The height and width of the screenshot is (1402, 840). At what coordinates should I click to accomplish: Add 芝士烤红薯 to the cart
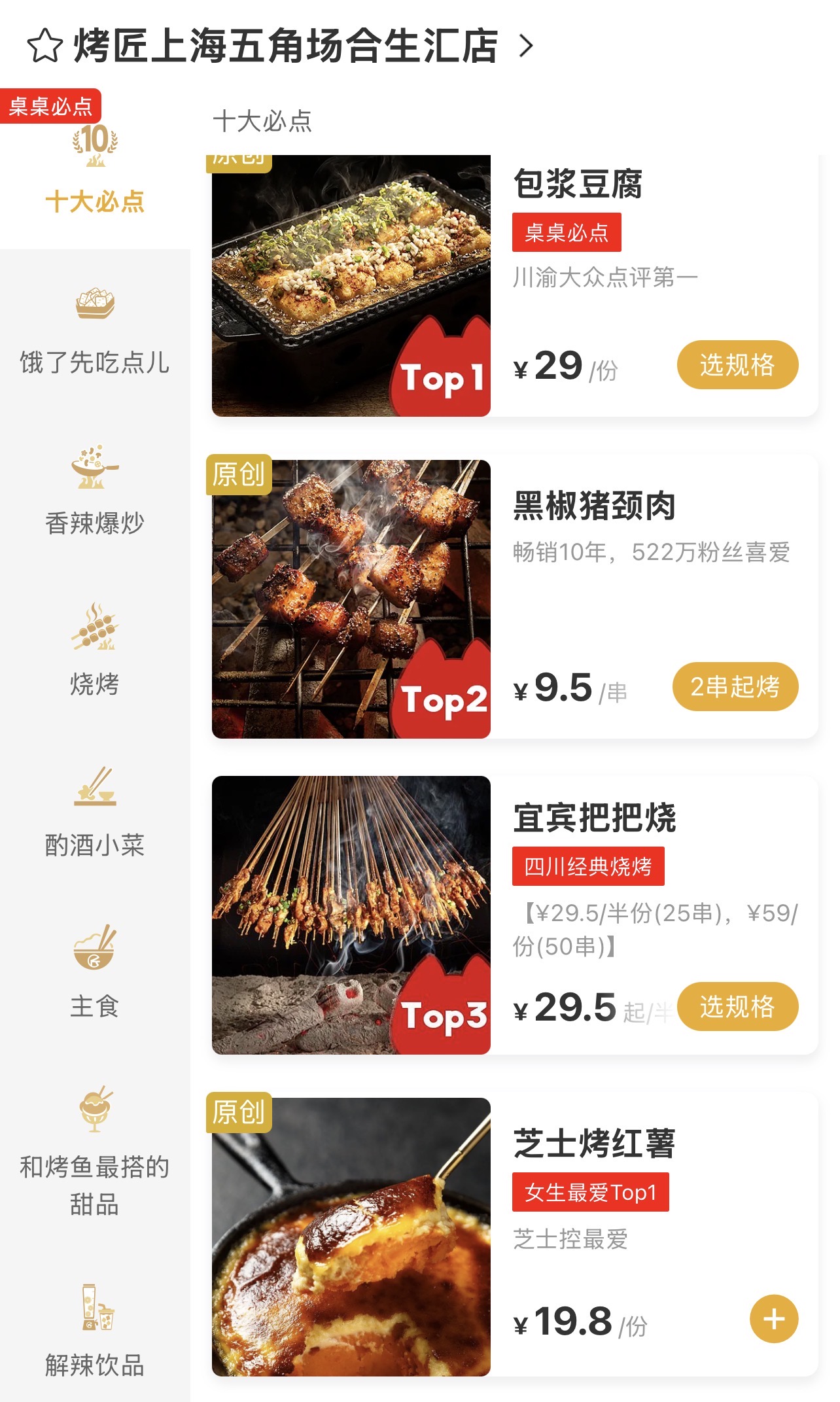tap(773, 1318)
